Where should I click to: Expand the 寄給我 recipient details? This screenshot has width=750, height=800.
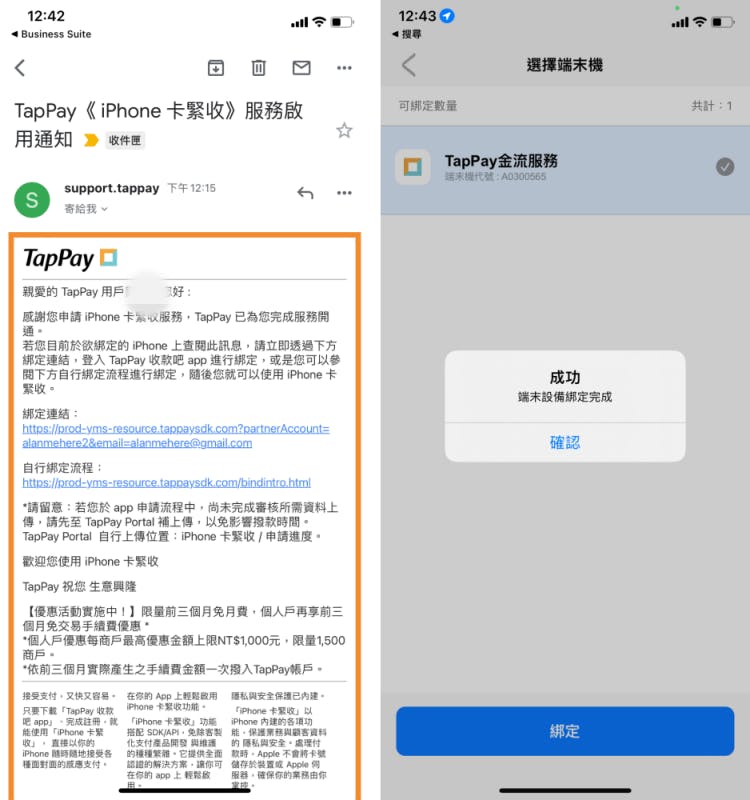pyautogui.click(x=86, y=209)
